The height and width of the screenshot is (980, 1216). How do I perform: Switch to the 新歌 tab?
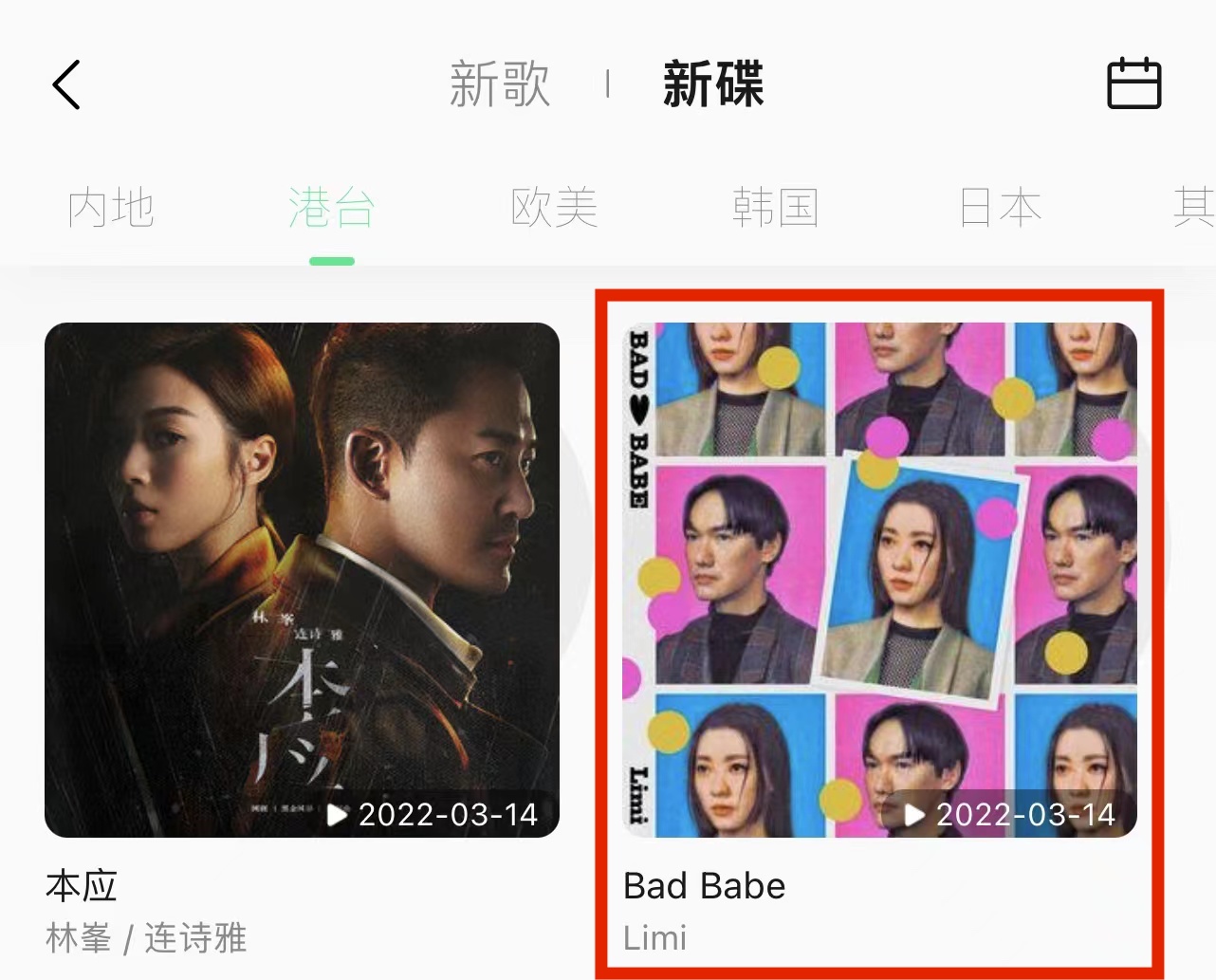(x=500, y=84)
